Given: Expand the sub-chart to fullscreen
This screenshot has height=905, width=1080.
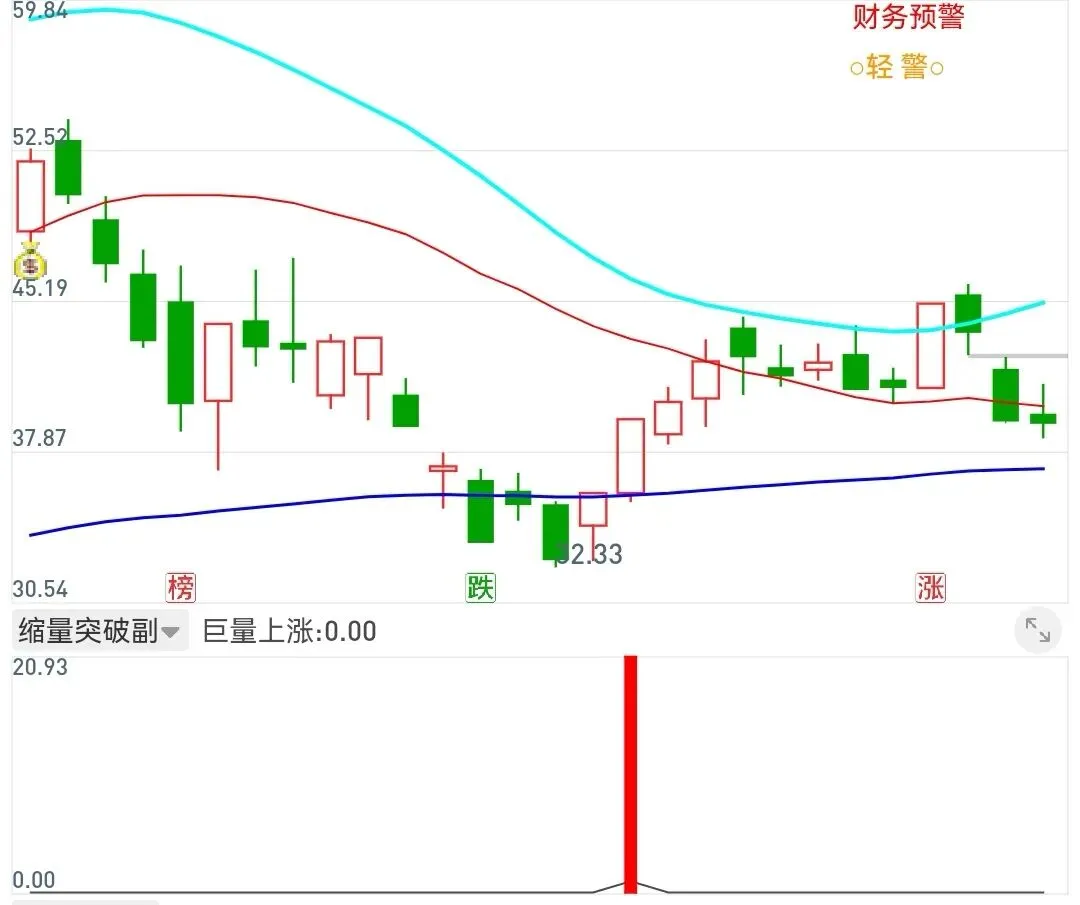Looking at the screenshot, I should (x=1037, y=630).
